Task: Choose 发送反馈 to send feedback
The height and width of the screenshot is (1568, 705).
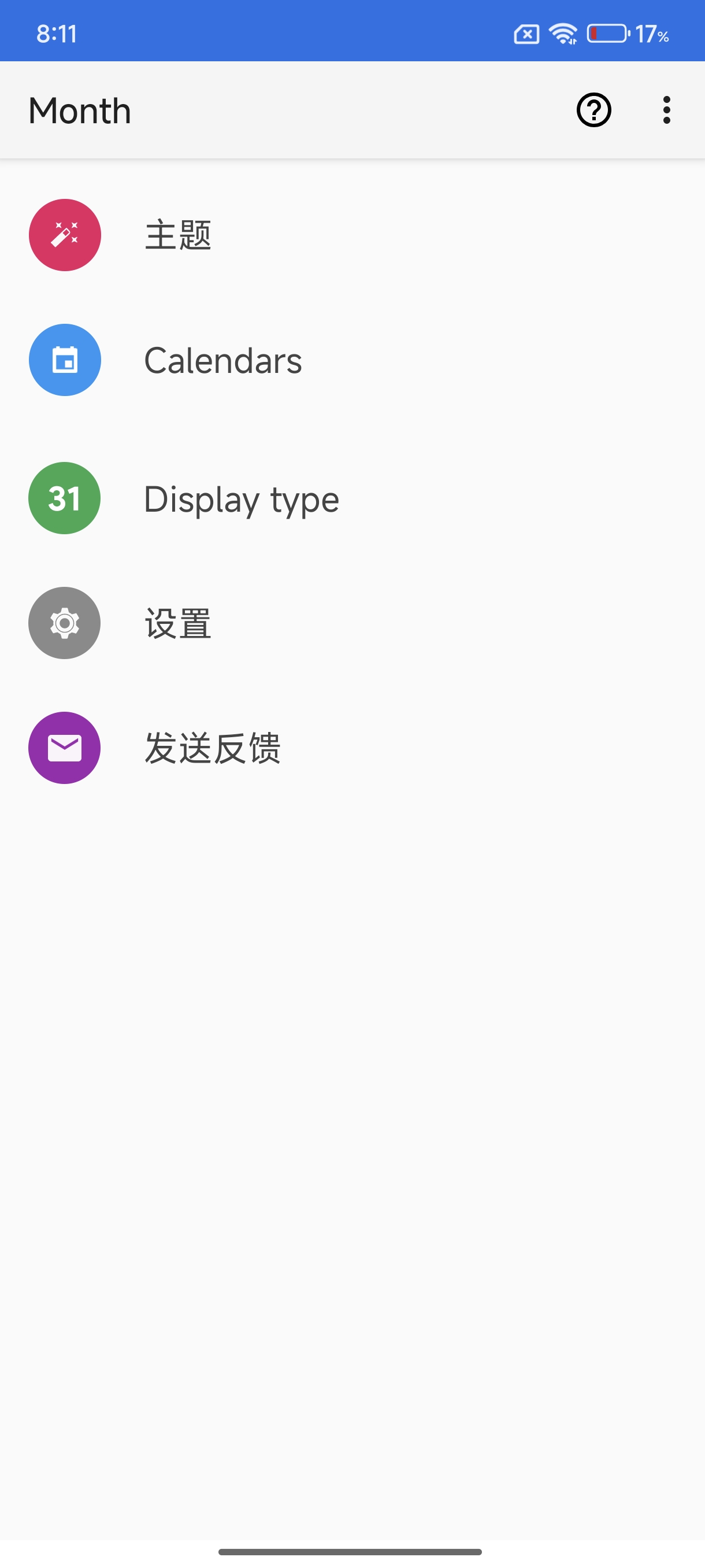Action: 212,748
